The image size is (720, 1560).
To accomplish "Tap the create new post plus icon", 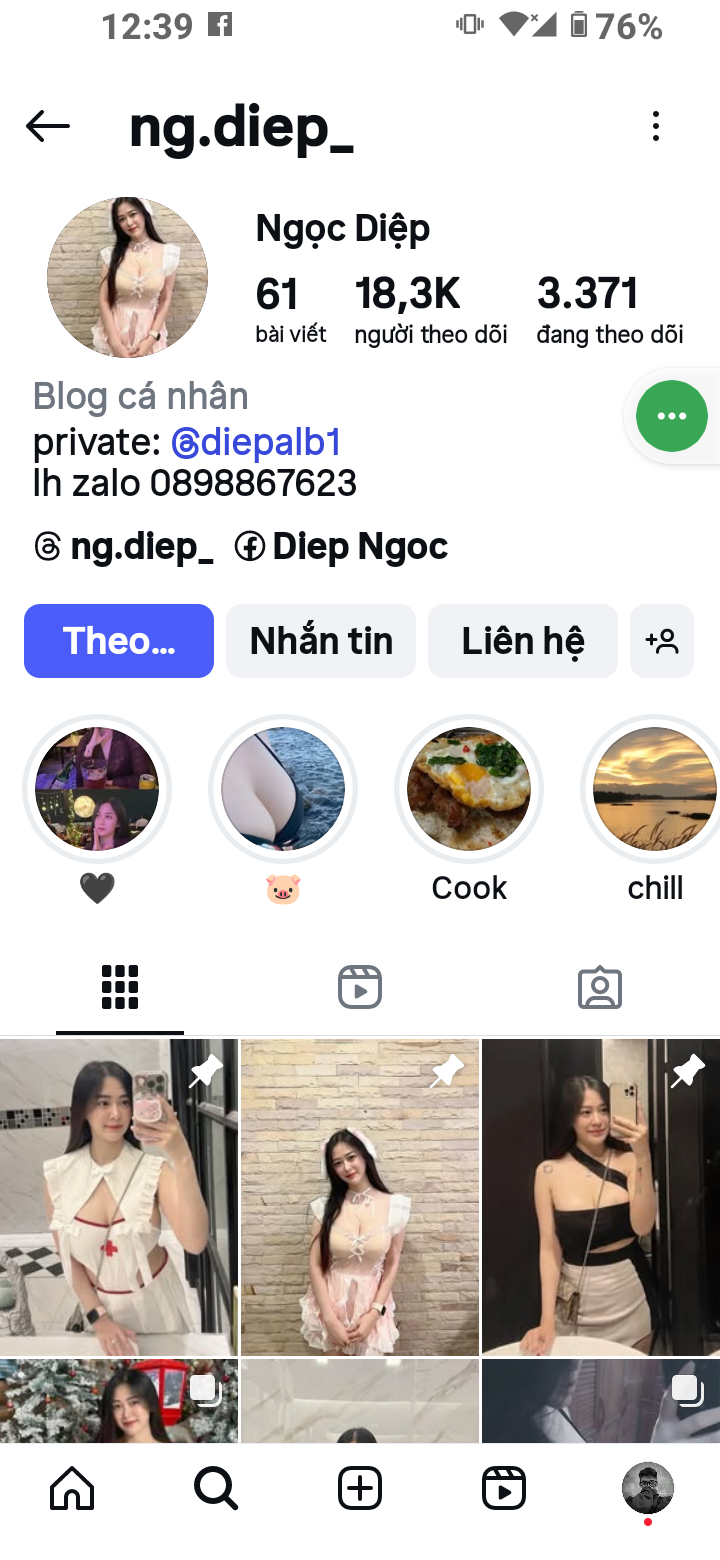I will [x=360, y=1488].
